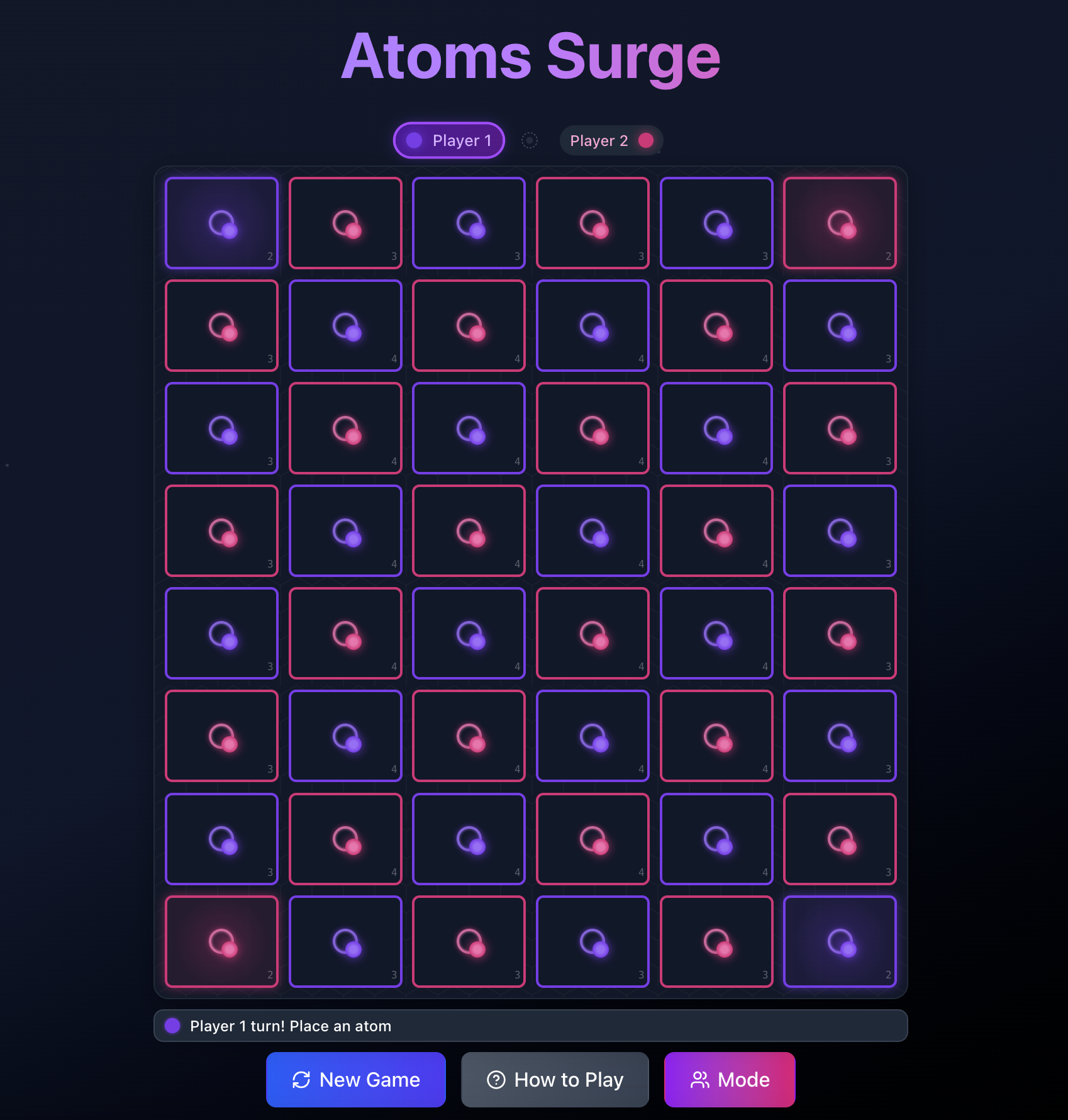
Task: Place atom in glowing purple bottom-right corner cell
Action: (840, 941)
